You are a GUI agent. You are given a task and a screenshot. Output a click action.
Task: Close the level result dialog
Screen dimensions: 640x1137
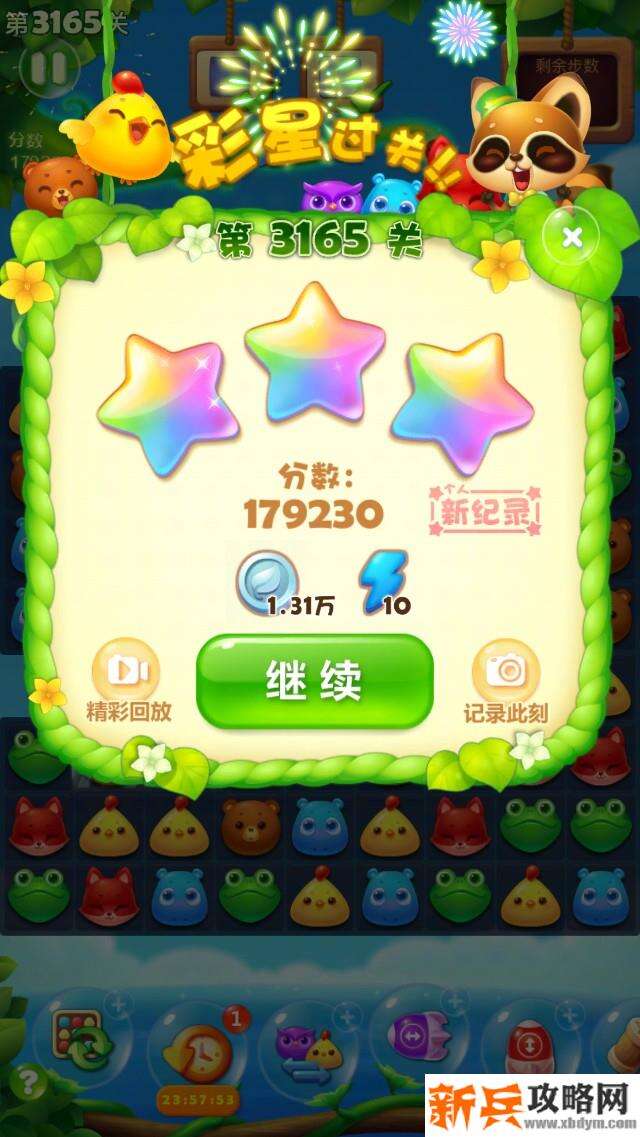pyautogui.click(x=572, y=238)
